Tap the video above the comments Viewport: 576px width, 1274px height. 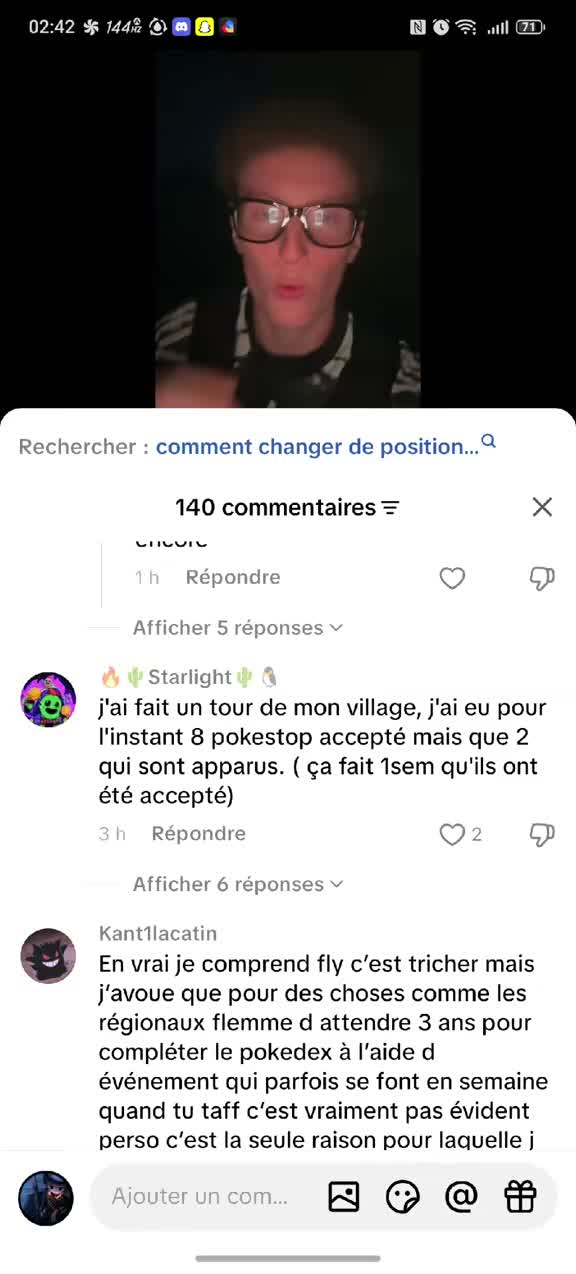[288, 229]
